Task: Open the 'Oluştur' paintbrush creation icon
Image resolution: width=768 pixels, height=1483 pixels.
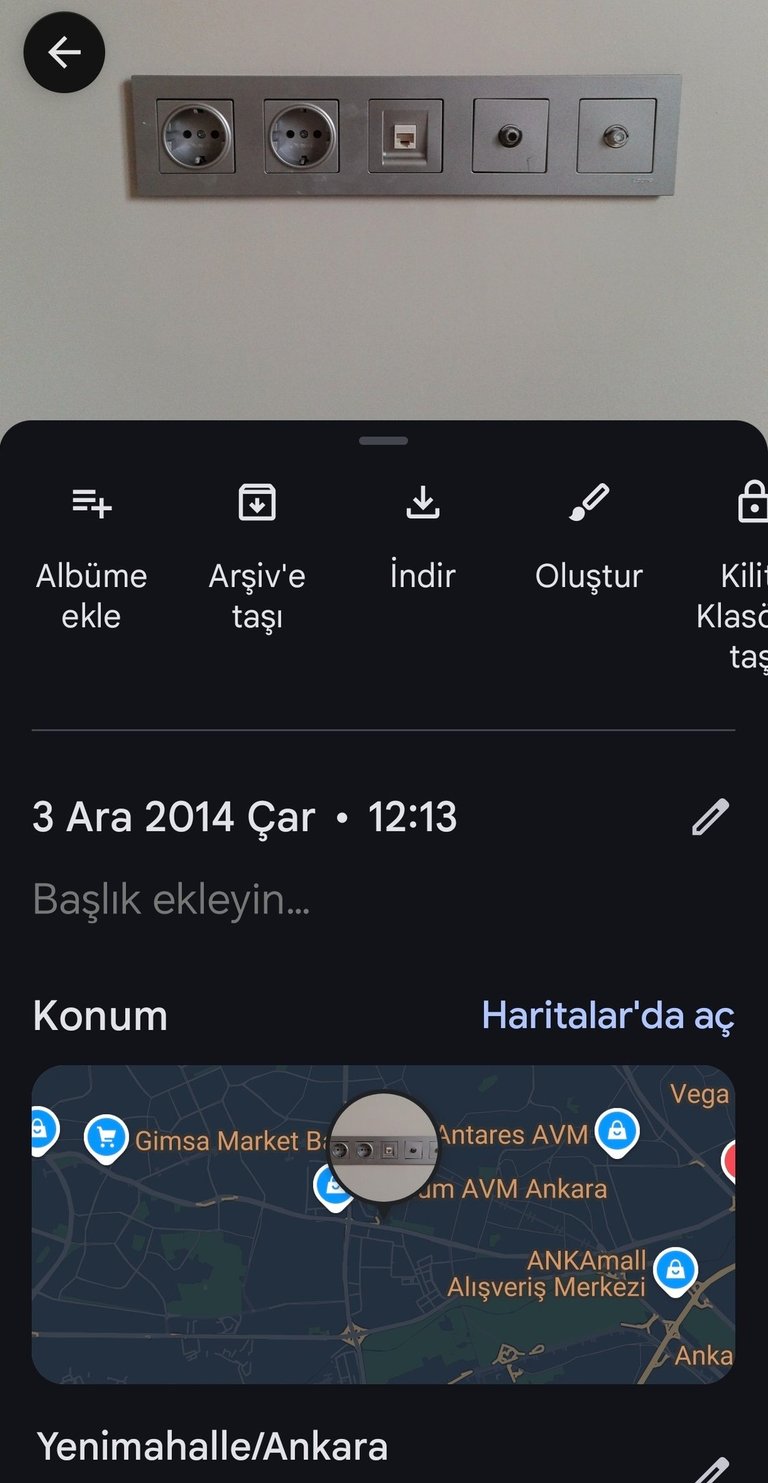Action: [x=588, y=501]
